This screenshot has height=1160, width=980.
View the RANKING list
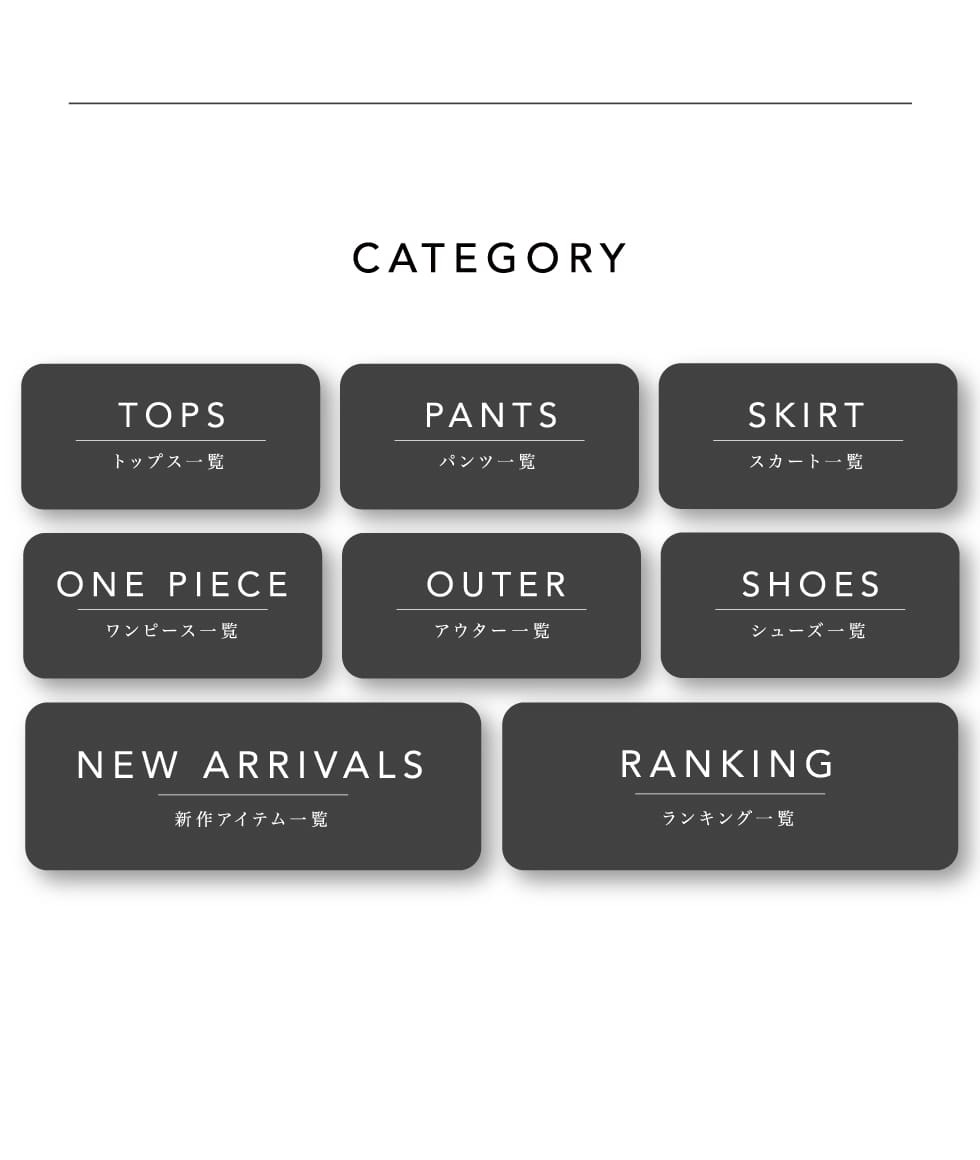tap(729, 786)
